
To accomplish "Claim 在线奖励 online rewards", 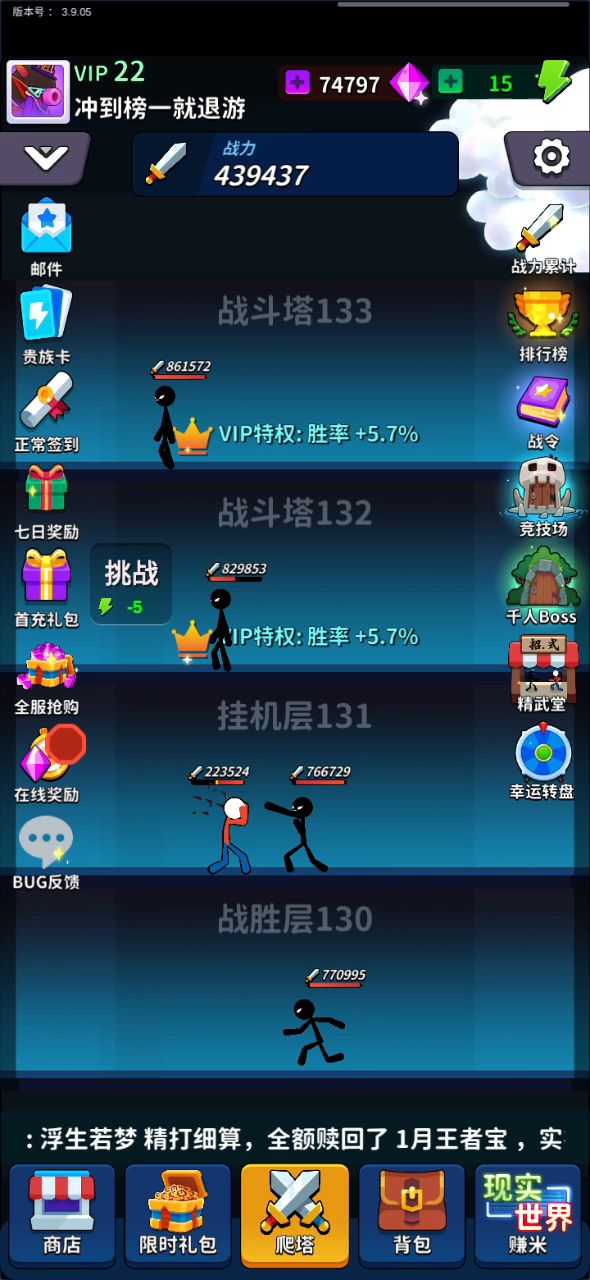I will pyautogui.click(x=46, y=764).
